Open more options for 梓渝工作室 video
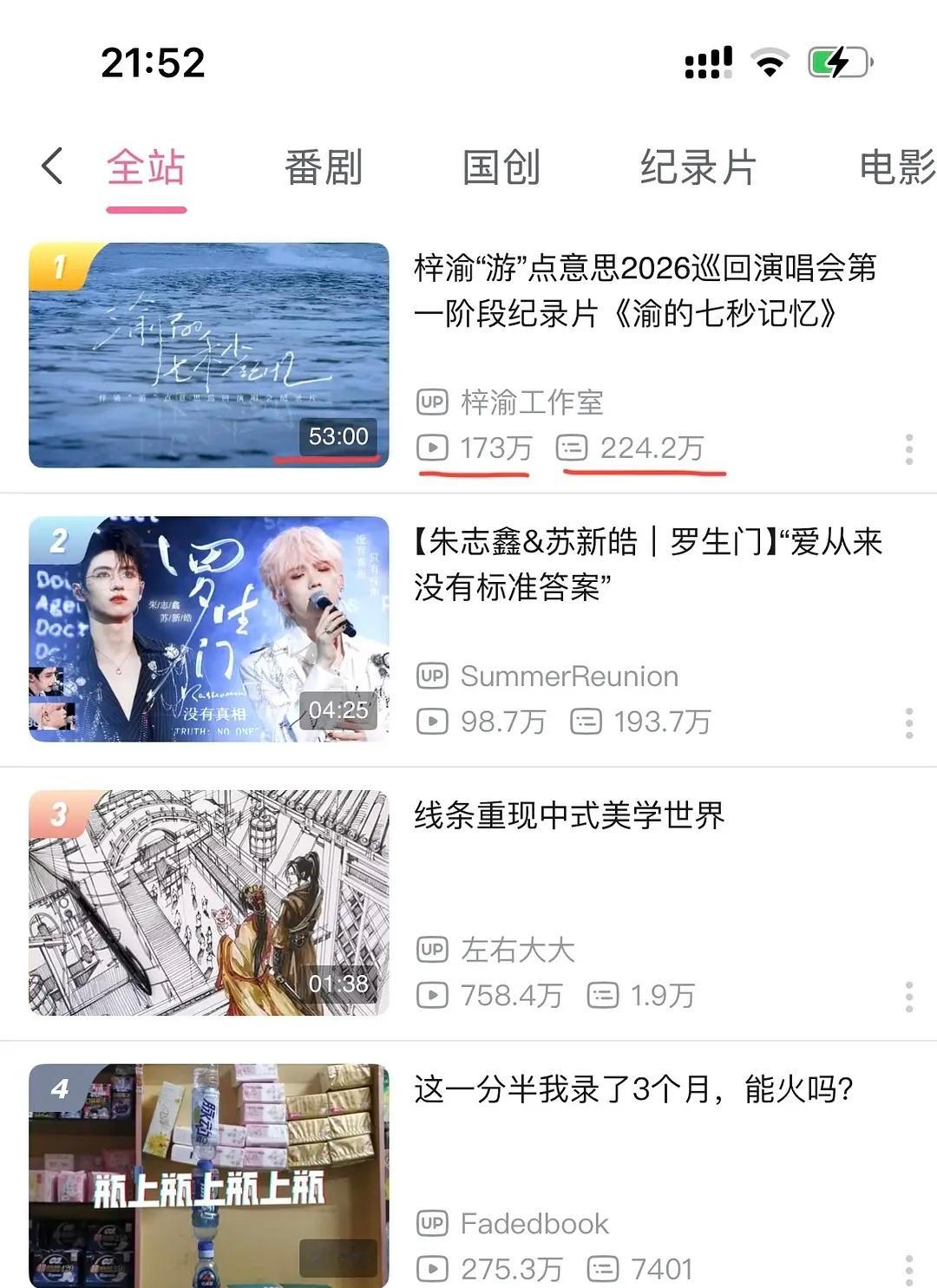937x1288 pixels. click(908, 449)
